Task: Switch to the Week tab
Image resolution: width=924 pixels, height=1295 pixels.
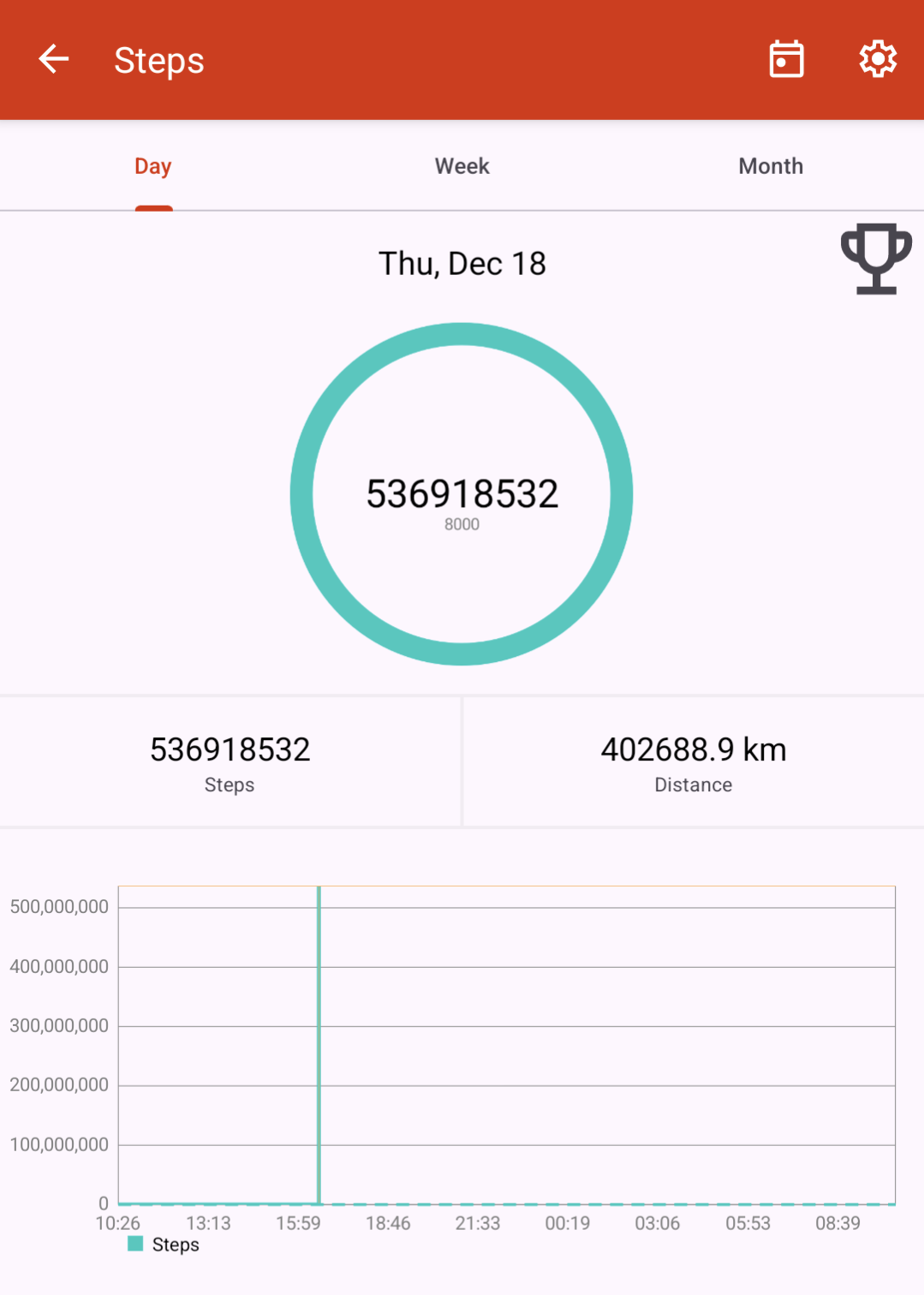Action: click(462, 166)
